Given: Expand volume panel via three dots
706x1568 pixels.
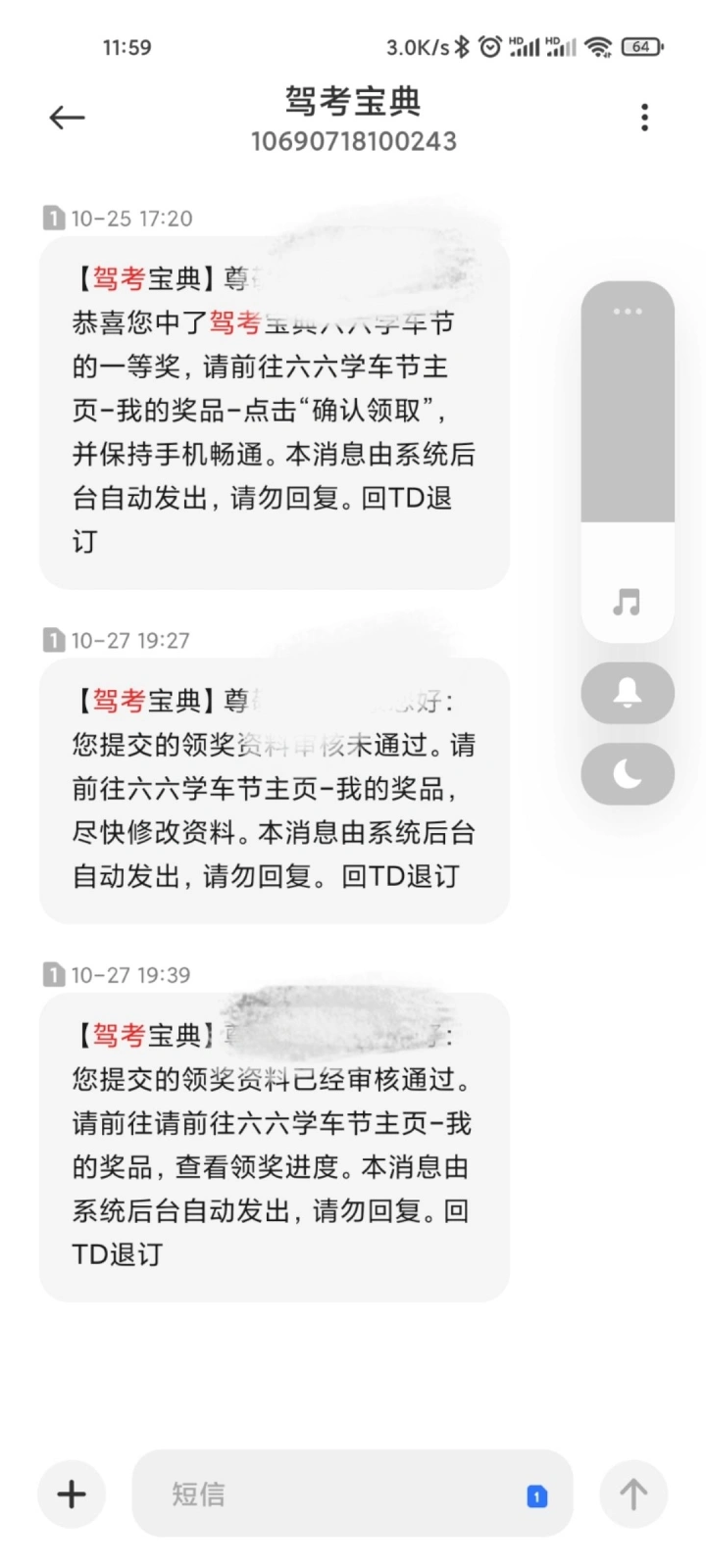Looking at the screenshot, I should (628, 312).
